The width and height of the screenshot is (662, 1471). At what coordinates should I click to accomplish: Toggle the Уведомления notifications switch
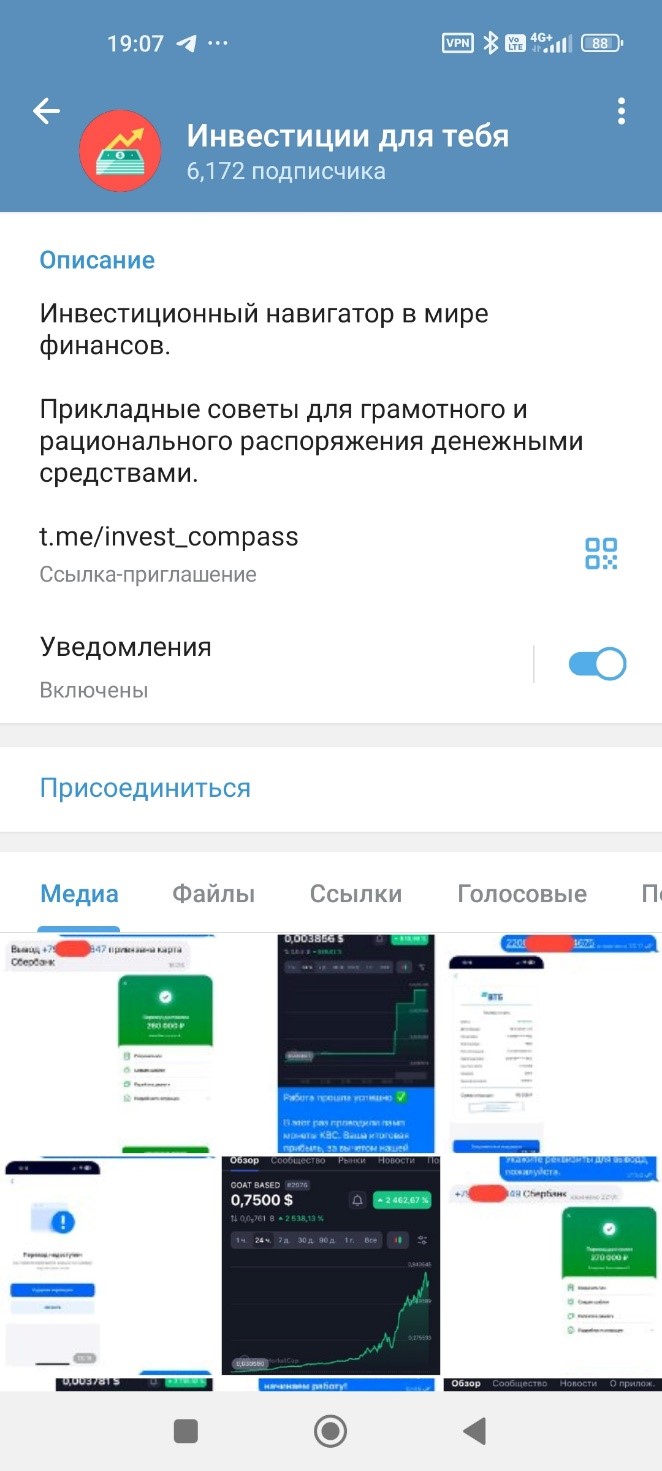tap(597, 664)
